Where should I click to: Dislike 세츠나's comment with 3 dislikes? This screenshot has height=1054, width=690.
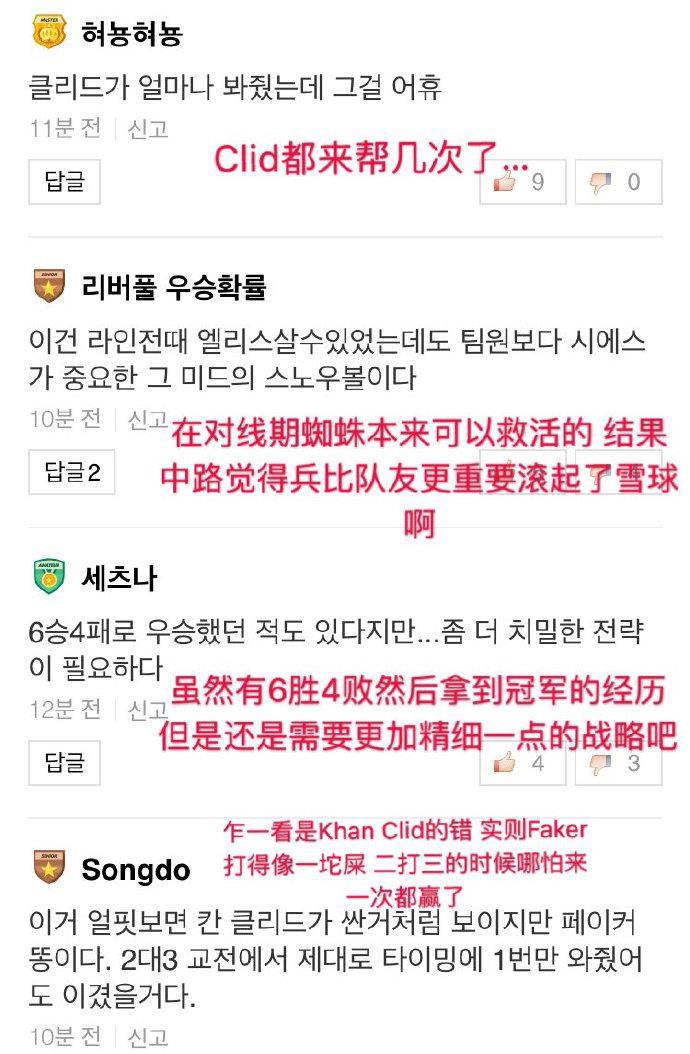(x=619, y=764)
